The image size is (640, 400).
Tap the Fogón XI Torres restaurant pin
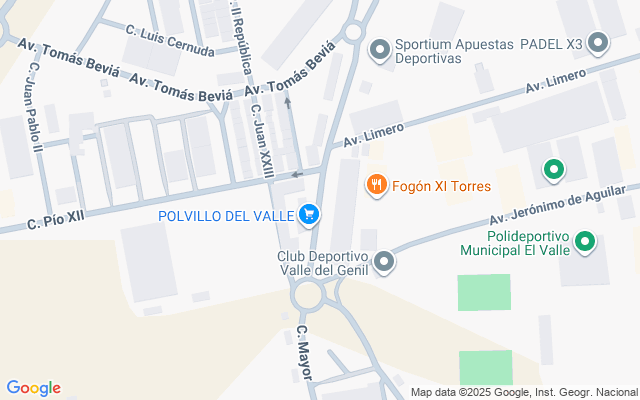point(377,184)
